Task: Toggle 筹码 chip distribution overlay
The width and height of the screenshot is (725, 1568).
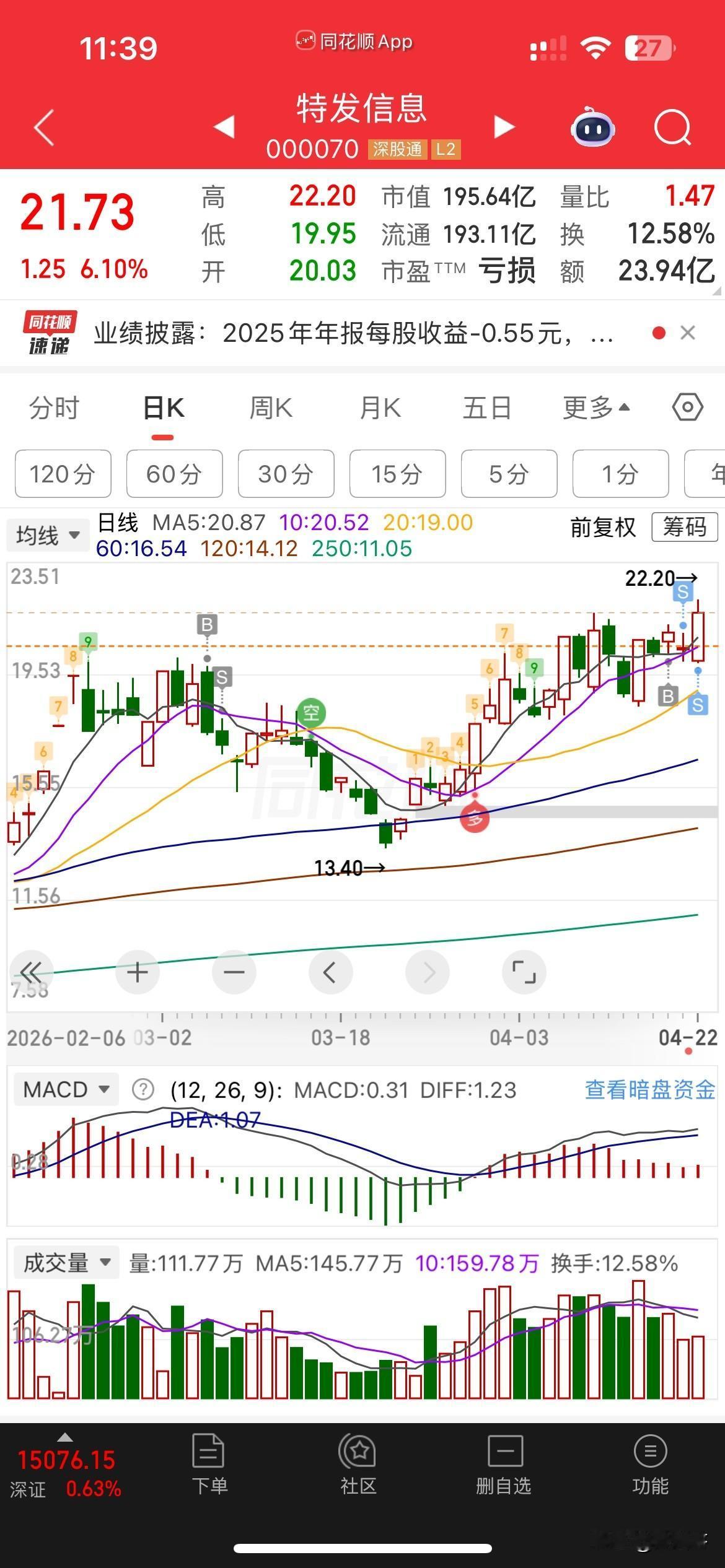Action: click(684, 528)
